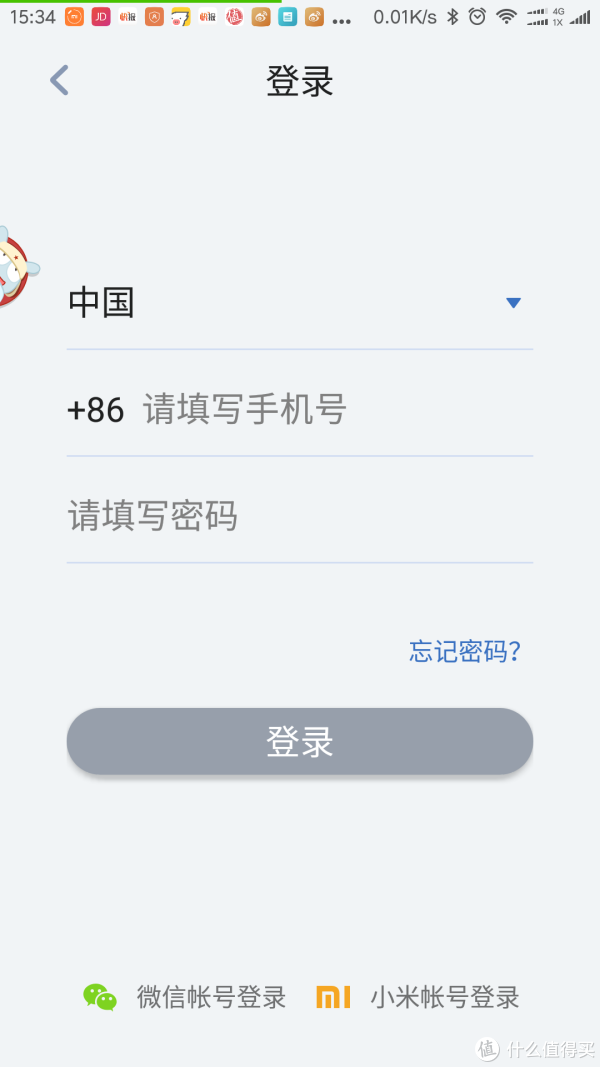The height and width of the screenshot is (1067, 600).
Task: Go back using the arrow icon
Action: pyautogui.click(x=60, y=80)
